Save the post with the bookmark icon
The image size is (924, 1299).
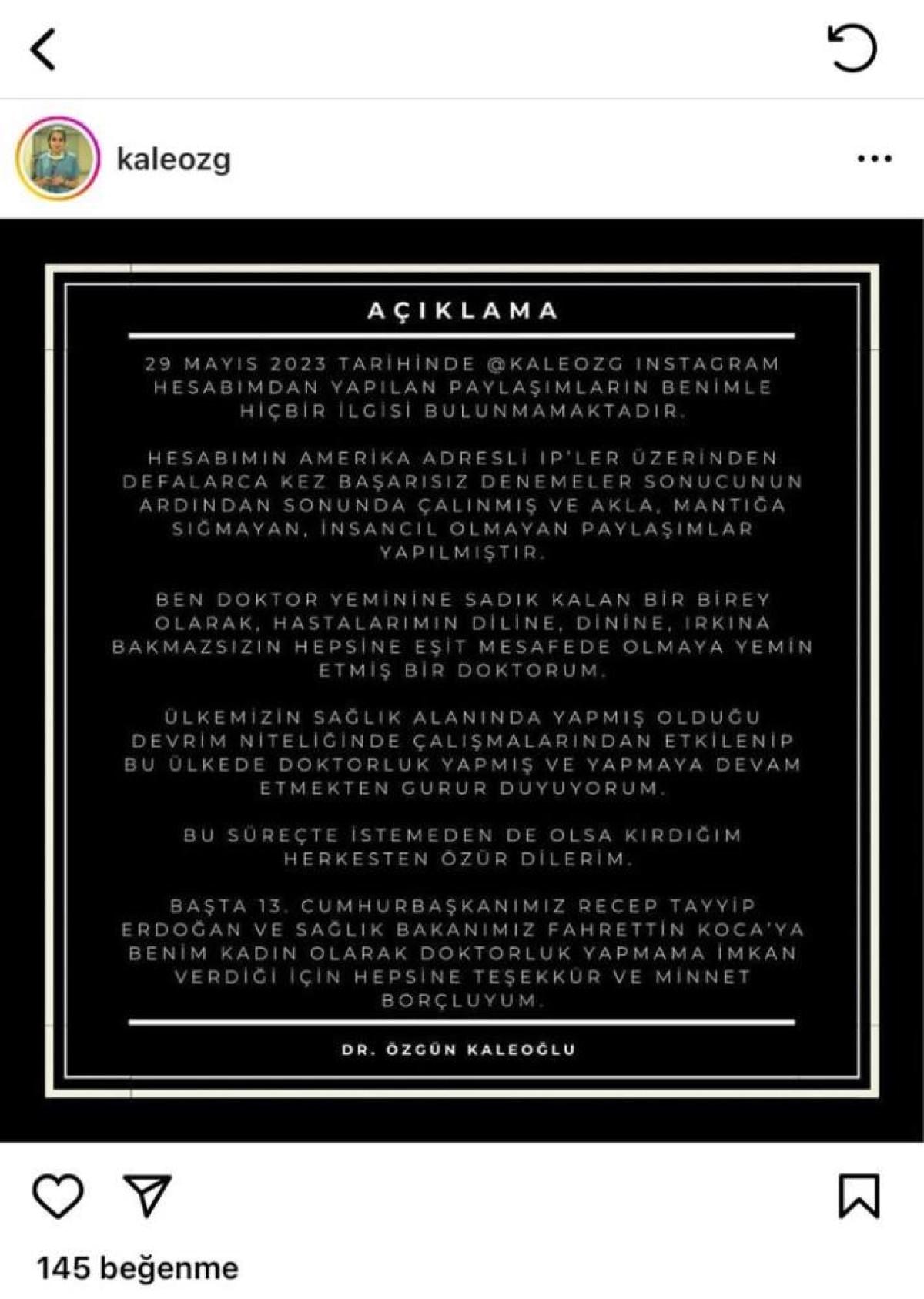point(859,1196)
